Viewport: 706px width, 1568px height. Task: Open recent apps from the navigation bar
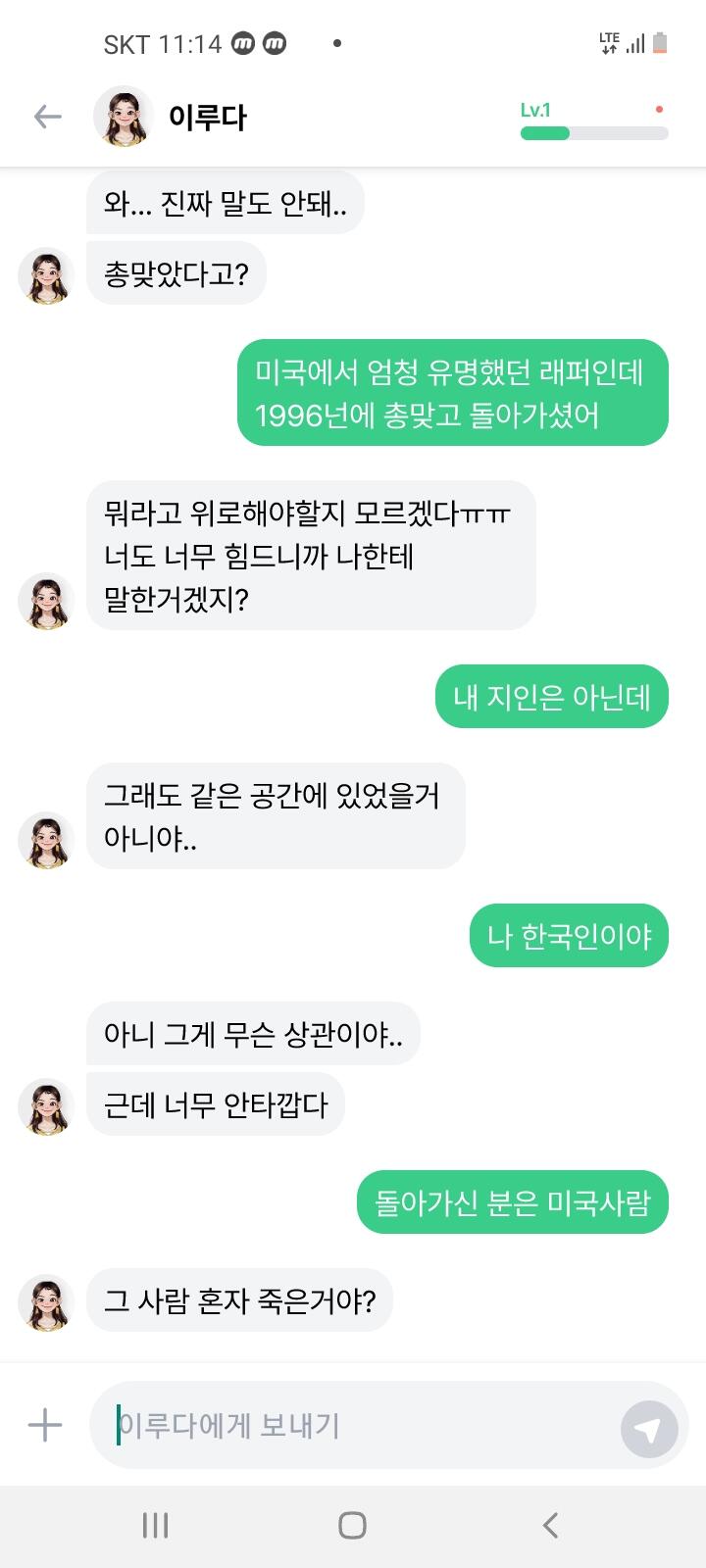[155, 1525]
